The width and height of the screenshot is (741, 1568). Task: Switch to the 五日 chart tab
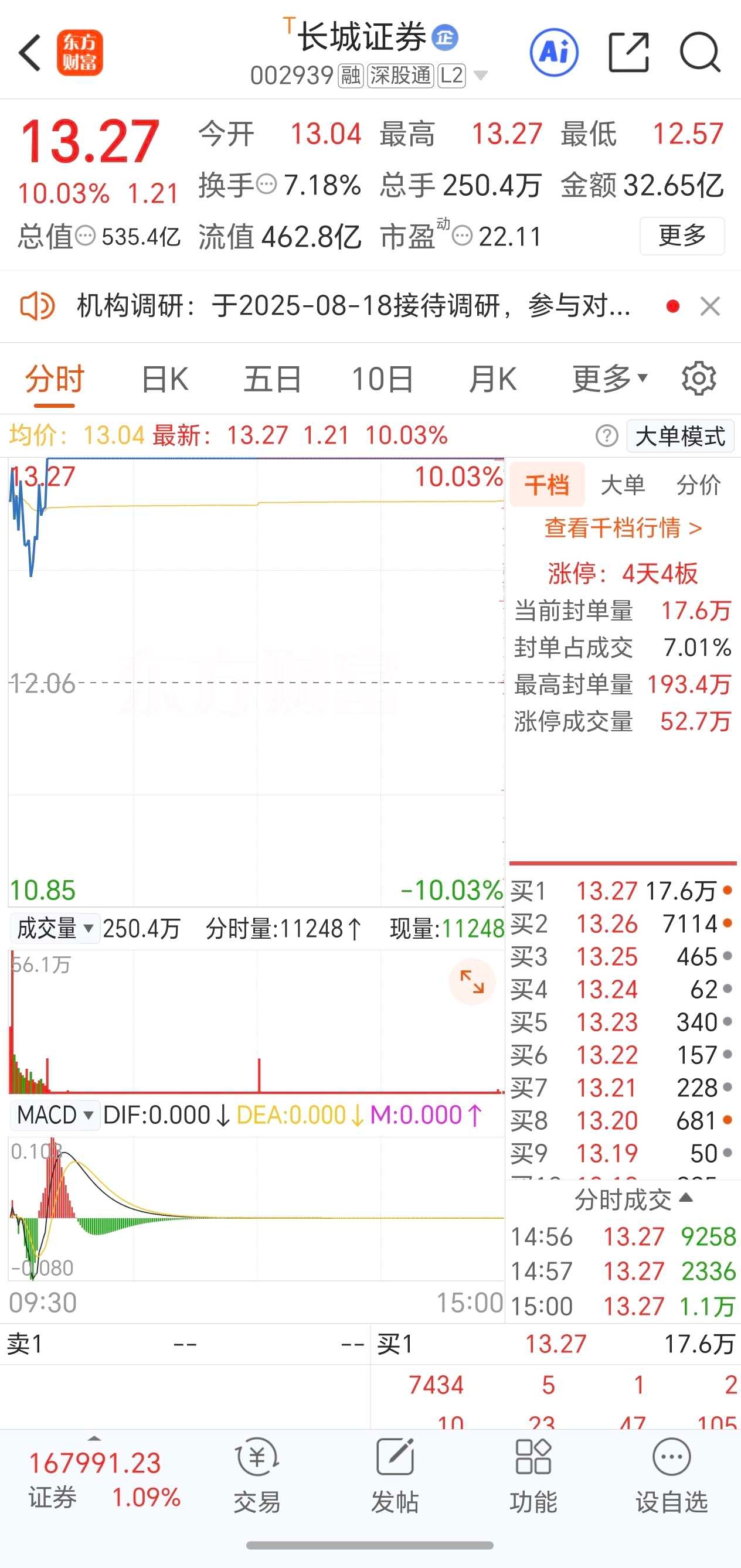pos(272,379)
